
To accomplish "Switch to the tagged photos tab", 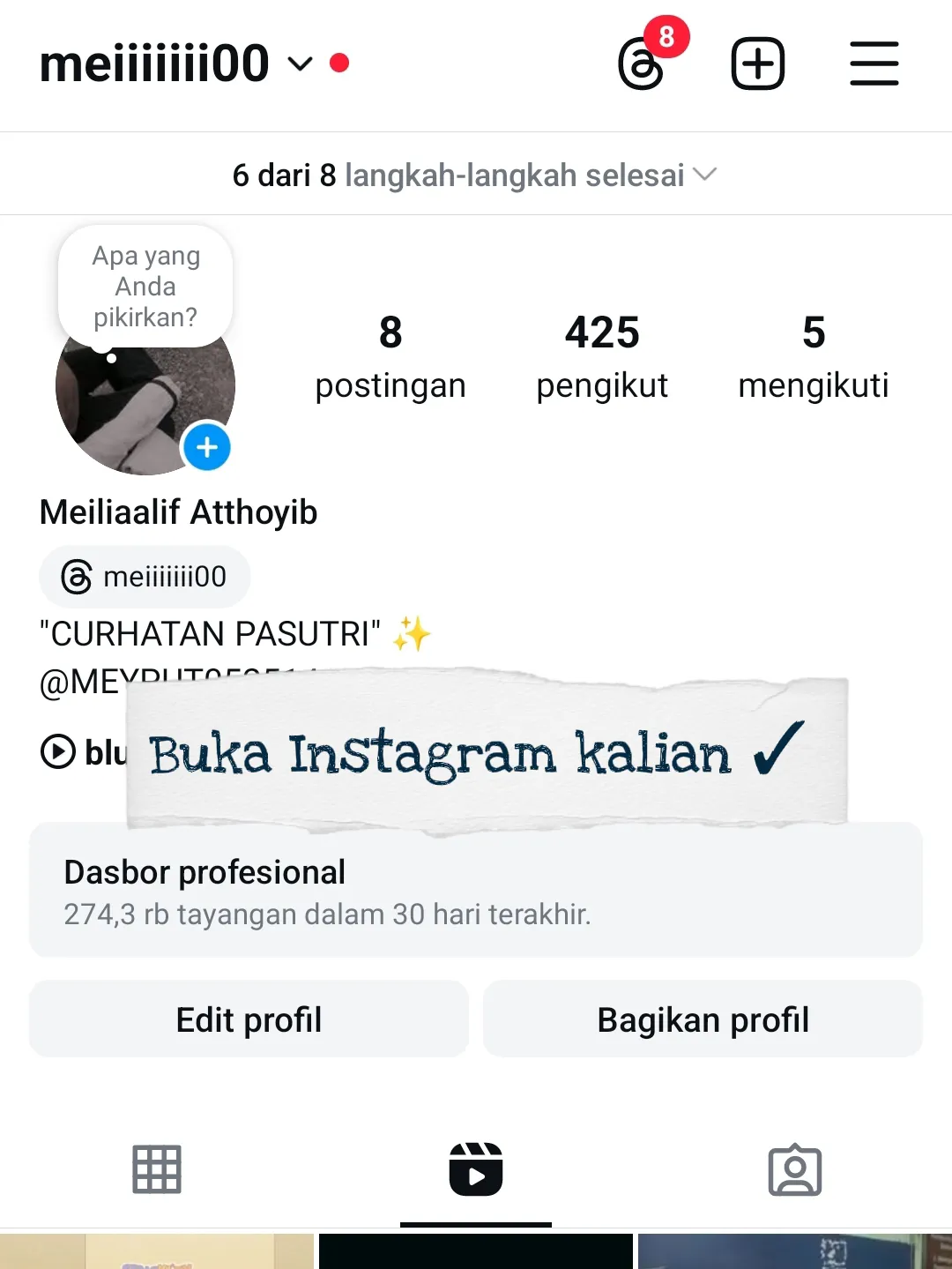I will pos(795,1169).
